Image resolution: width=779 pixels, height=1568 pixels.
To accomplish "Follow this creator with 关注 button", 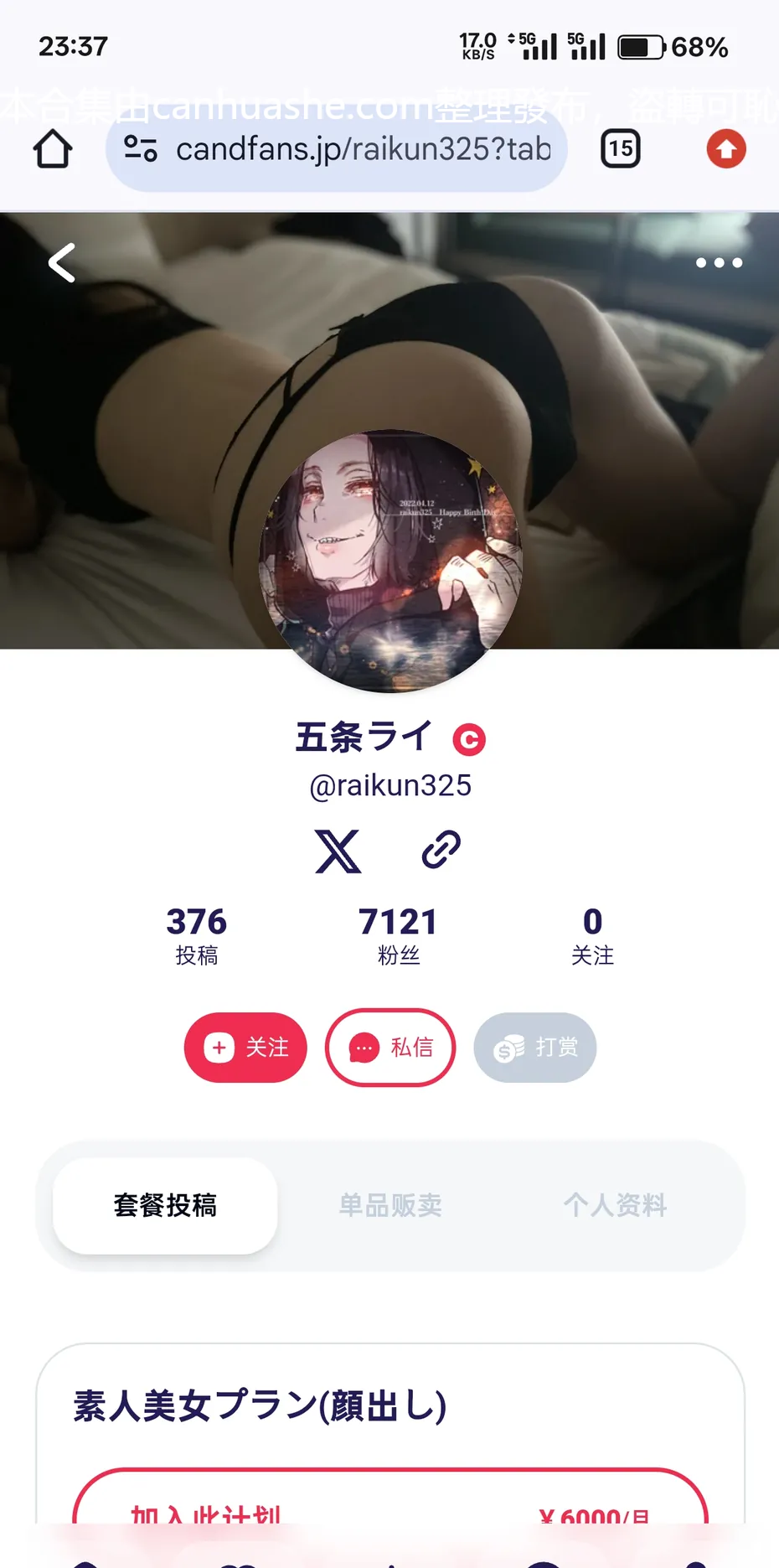I will (x=245, y=1048).
